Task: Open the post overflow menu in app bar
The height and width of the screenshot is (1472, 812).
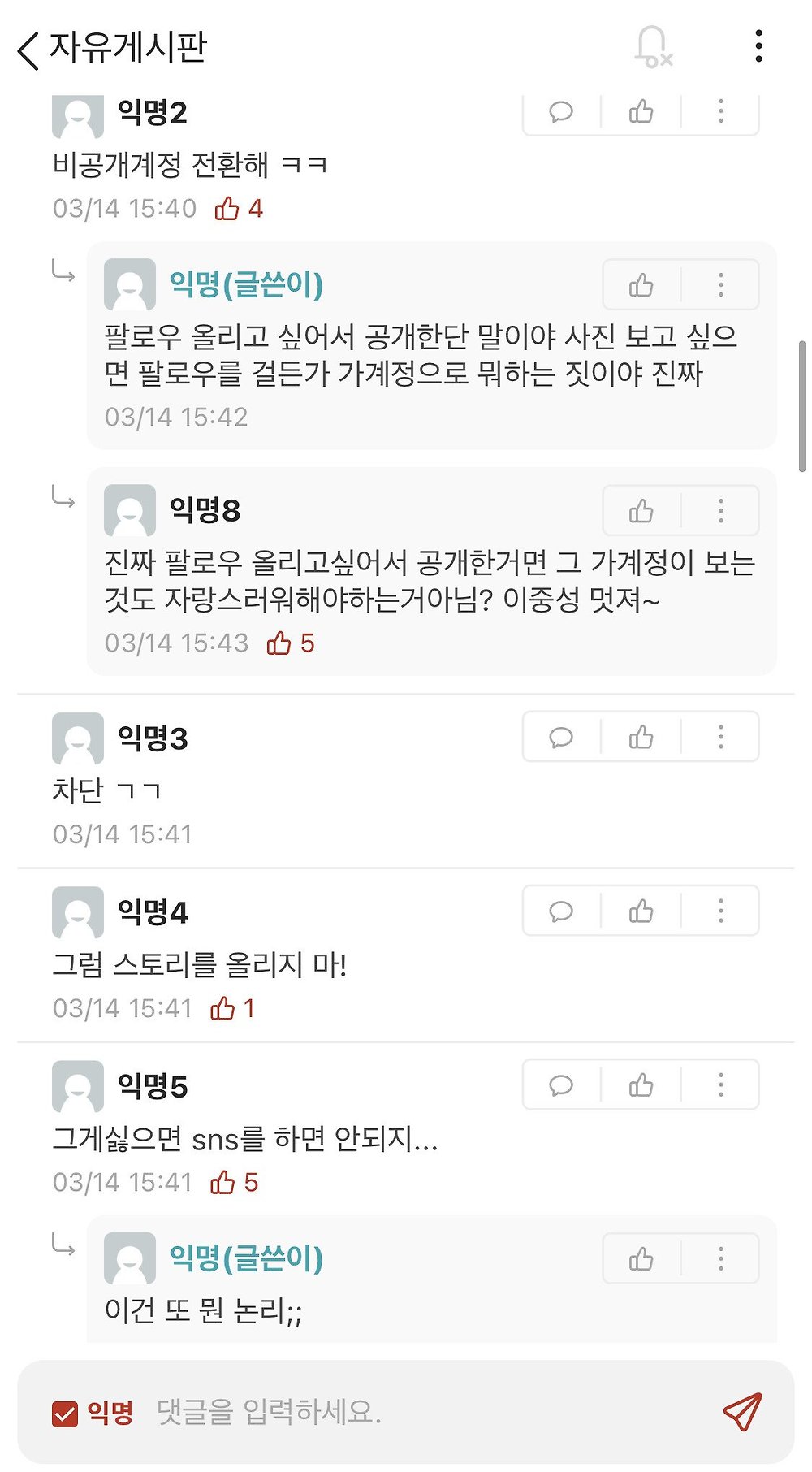Action: (x=758, y=46)
